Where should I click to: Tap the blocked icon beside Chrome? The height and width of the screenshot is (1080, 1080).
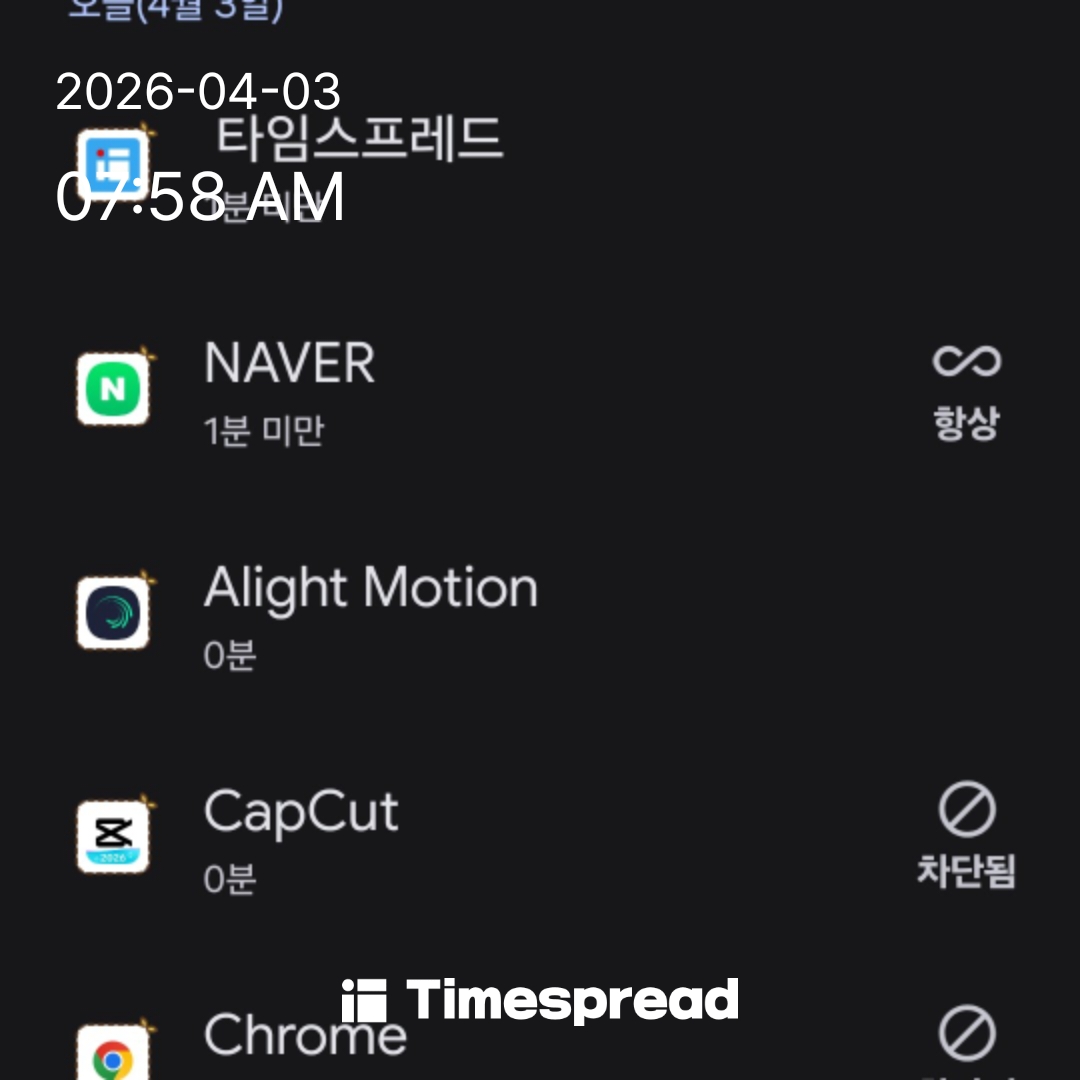point(966,1036)
